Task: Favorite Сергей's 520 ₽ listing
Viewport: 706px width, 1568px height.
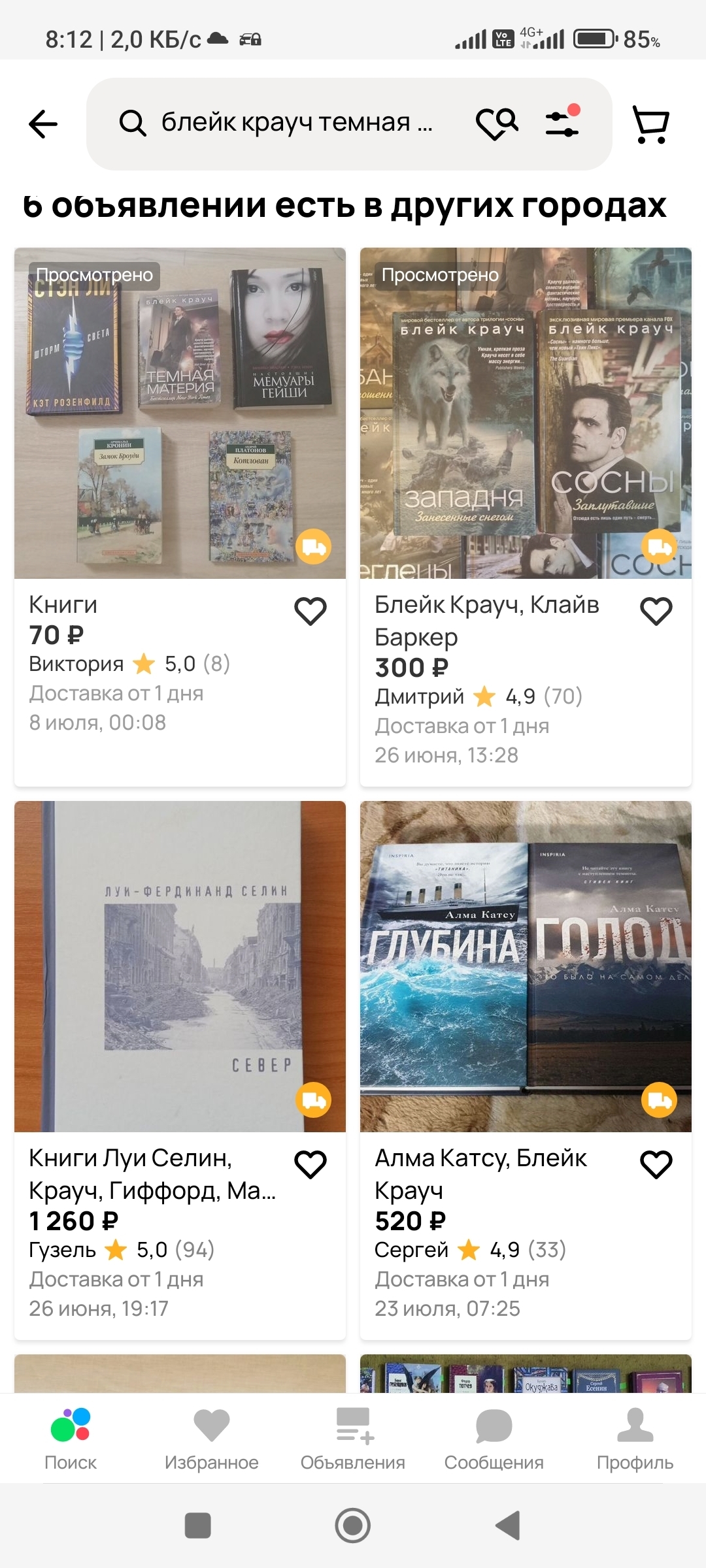Action: click(x=656, y=1164)
